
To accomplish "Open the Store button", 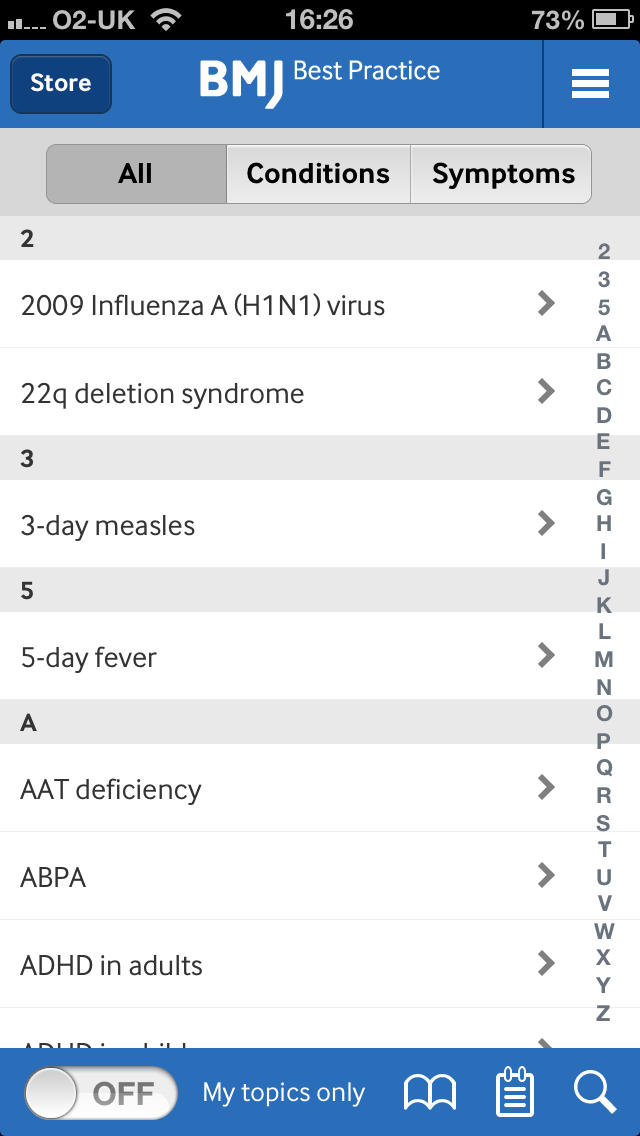I will pos(61,83).
